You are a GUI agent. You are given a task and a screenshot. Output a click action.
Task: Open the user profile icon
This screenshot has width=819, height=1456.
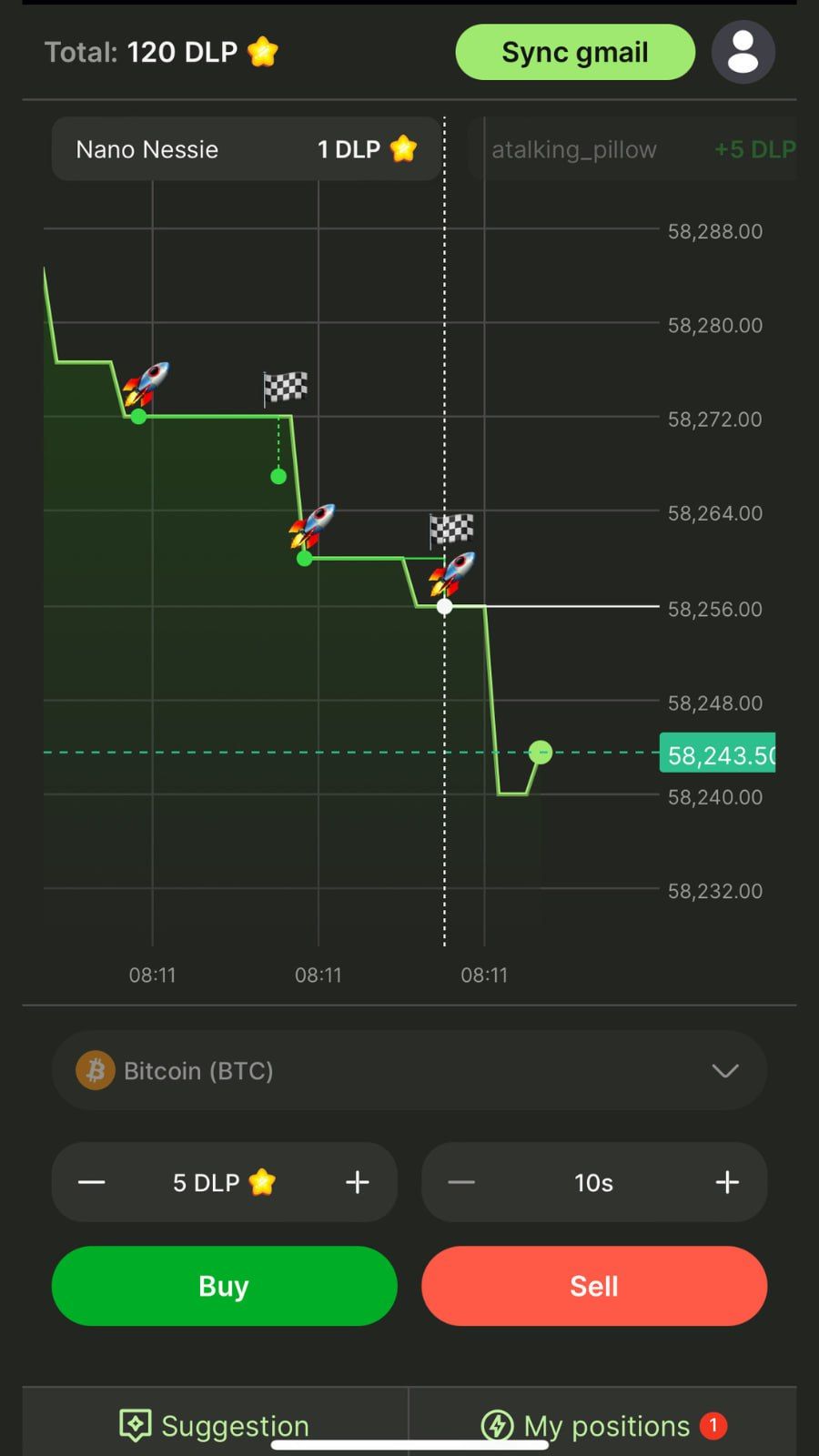click(743, 53)
